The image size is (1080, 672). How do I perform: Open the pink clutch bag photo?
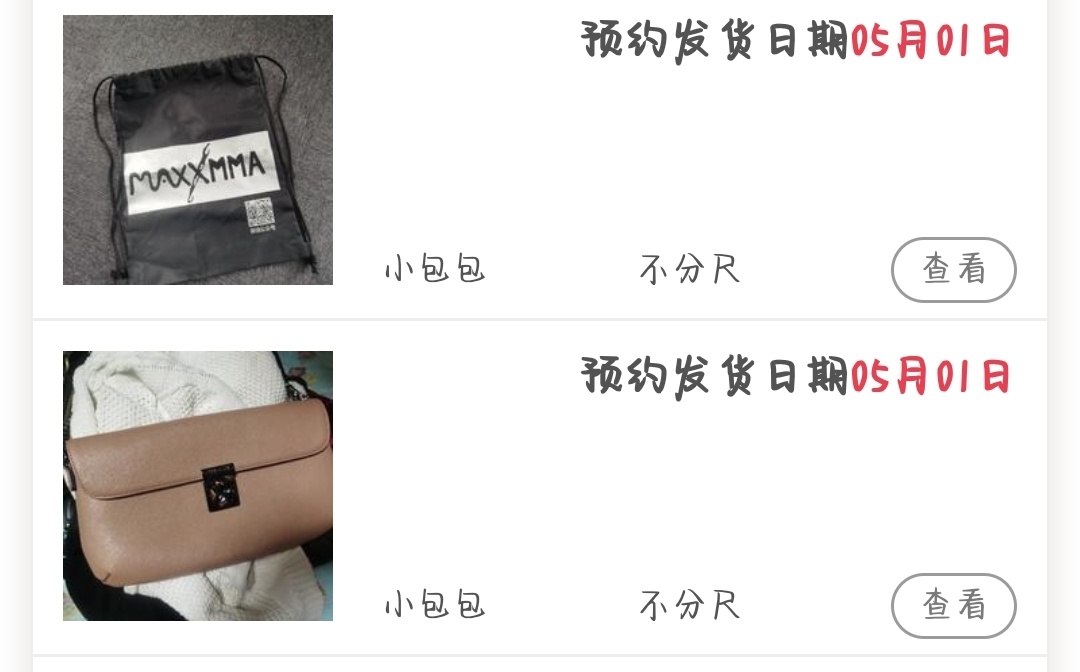[x=198, y=486]
